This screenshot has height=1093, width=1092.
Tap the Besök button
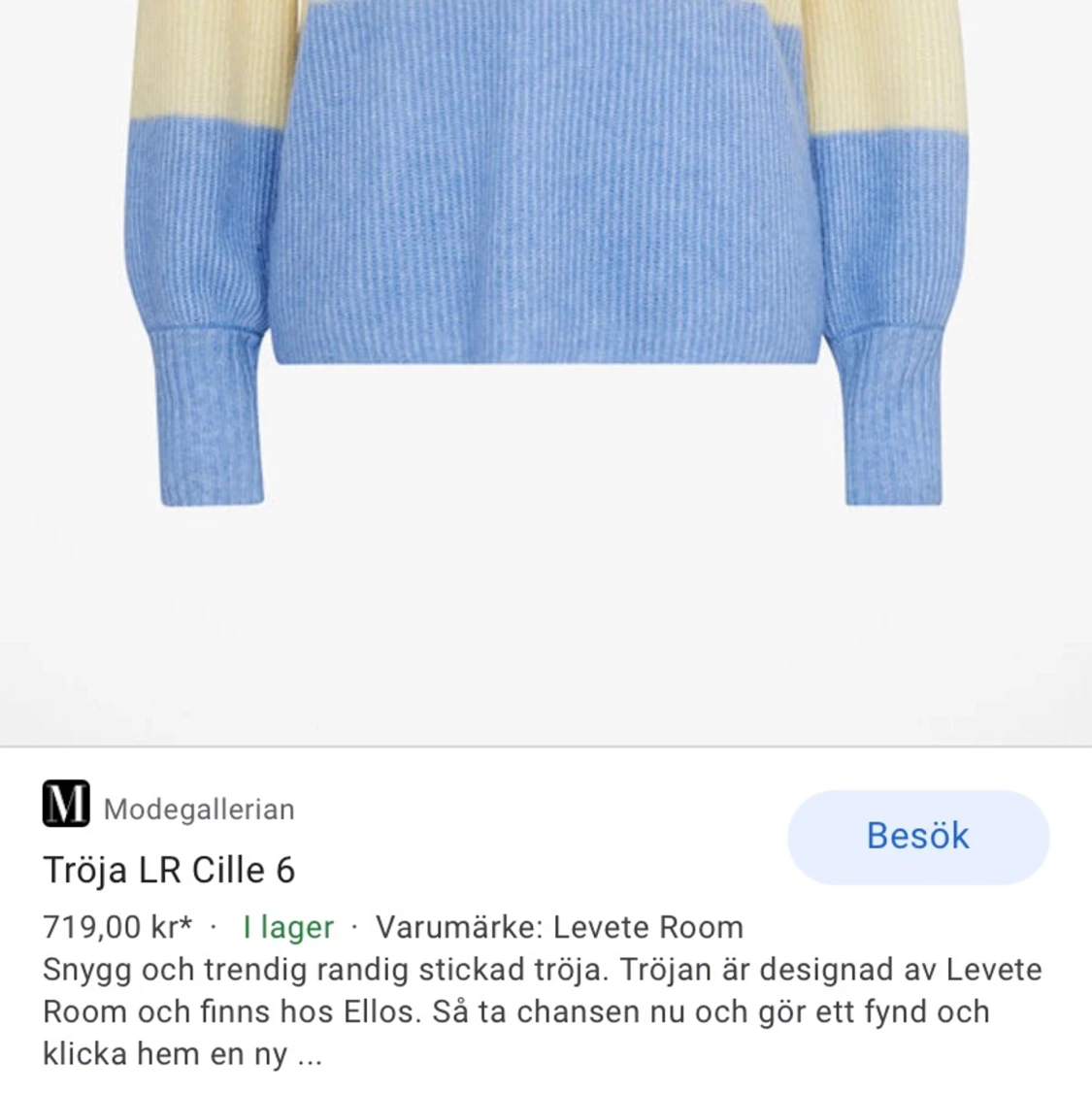tap(917, 837)
